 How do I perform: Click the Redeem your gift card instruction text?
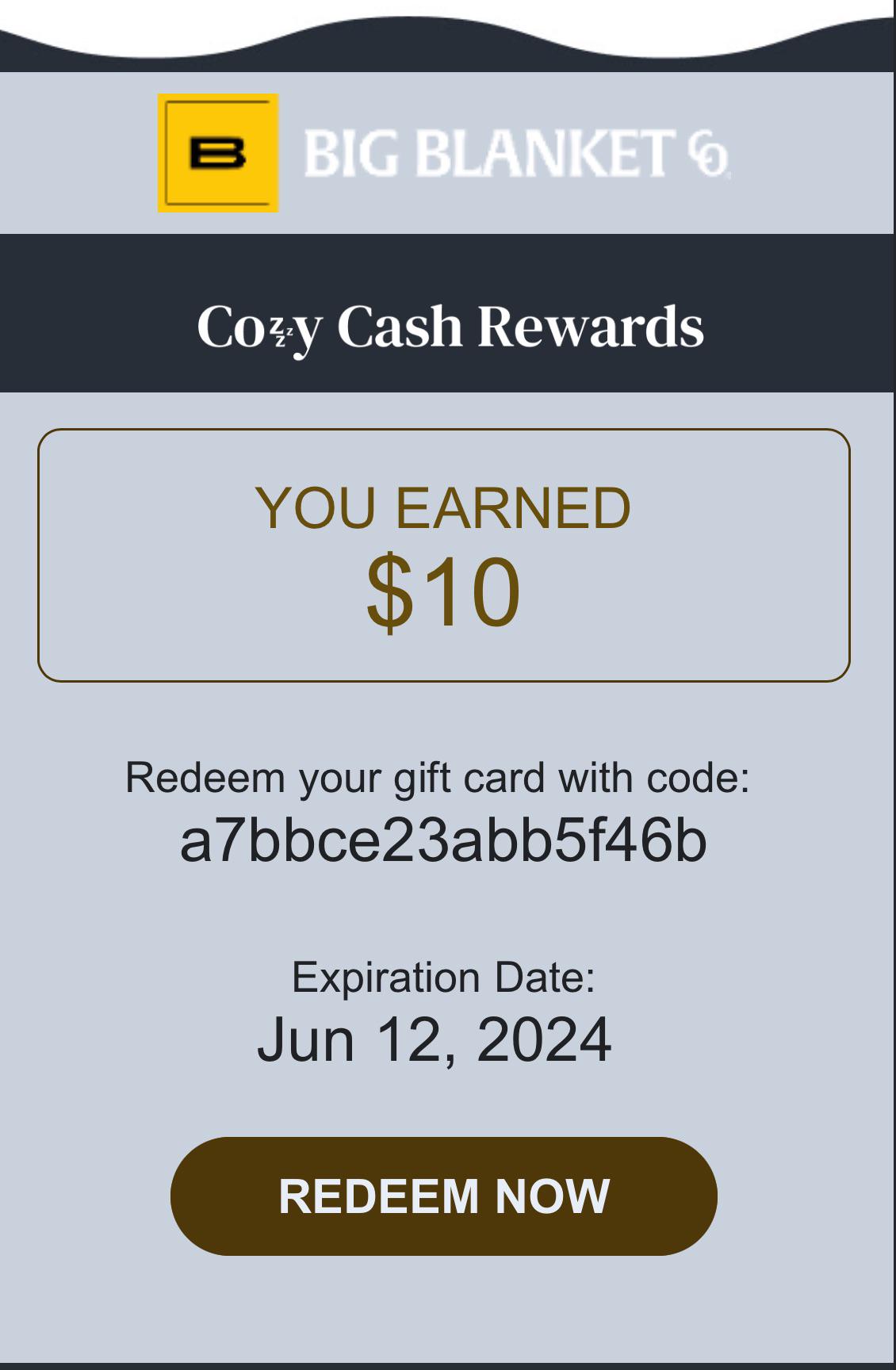(x=438, y=778)
